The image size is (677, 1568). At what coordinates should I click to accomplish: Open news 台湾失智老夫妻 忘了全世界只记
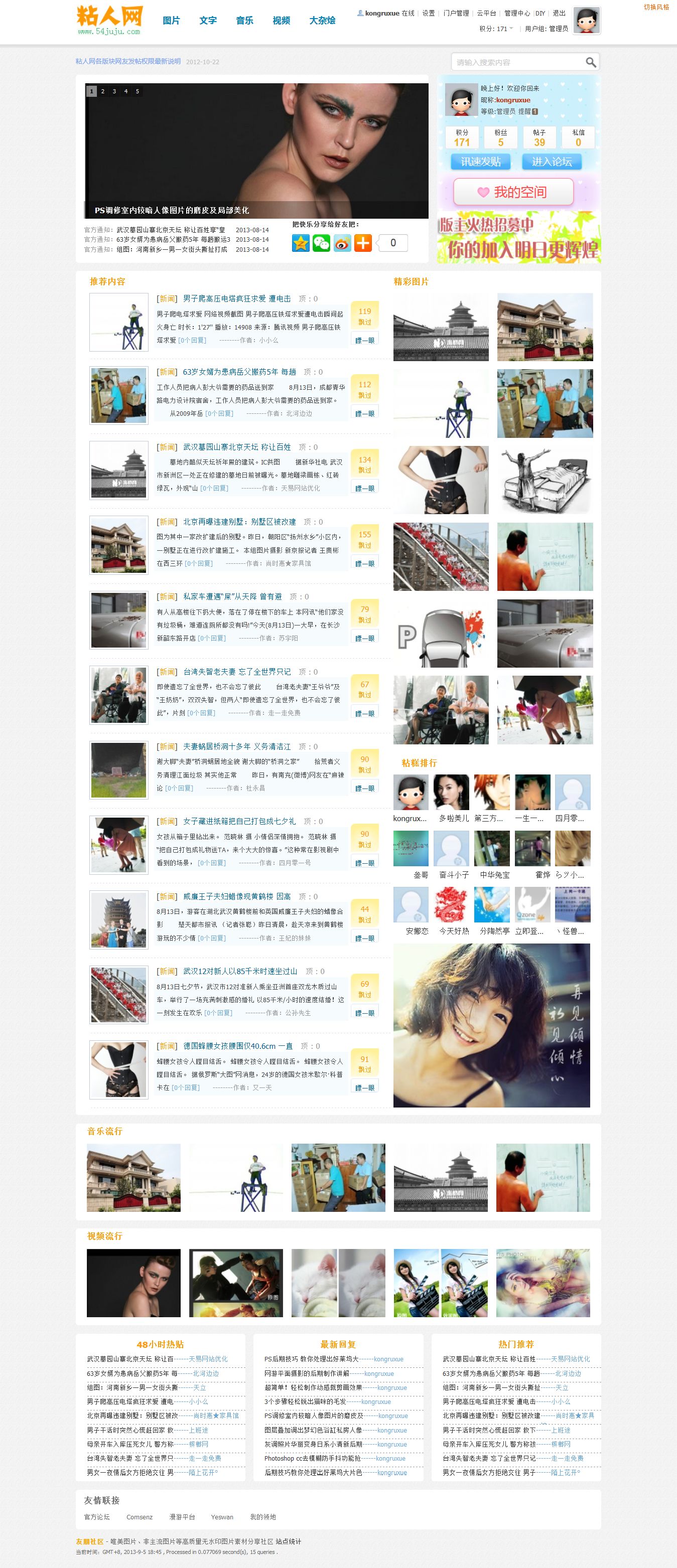point(237,672)
